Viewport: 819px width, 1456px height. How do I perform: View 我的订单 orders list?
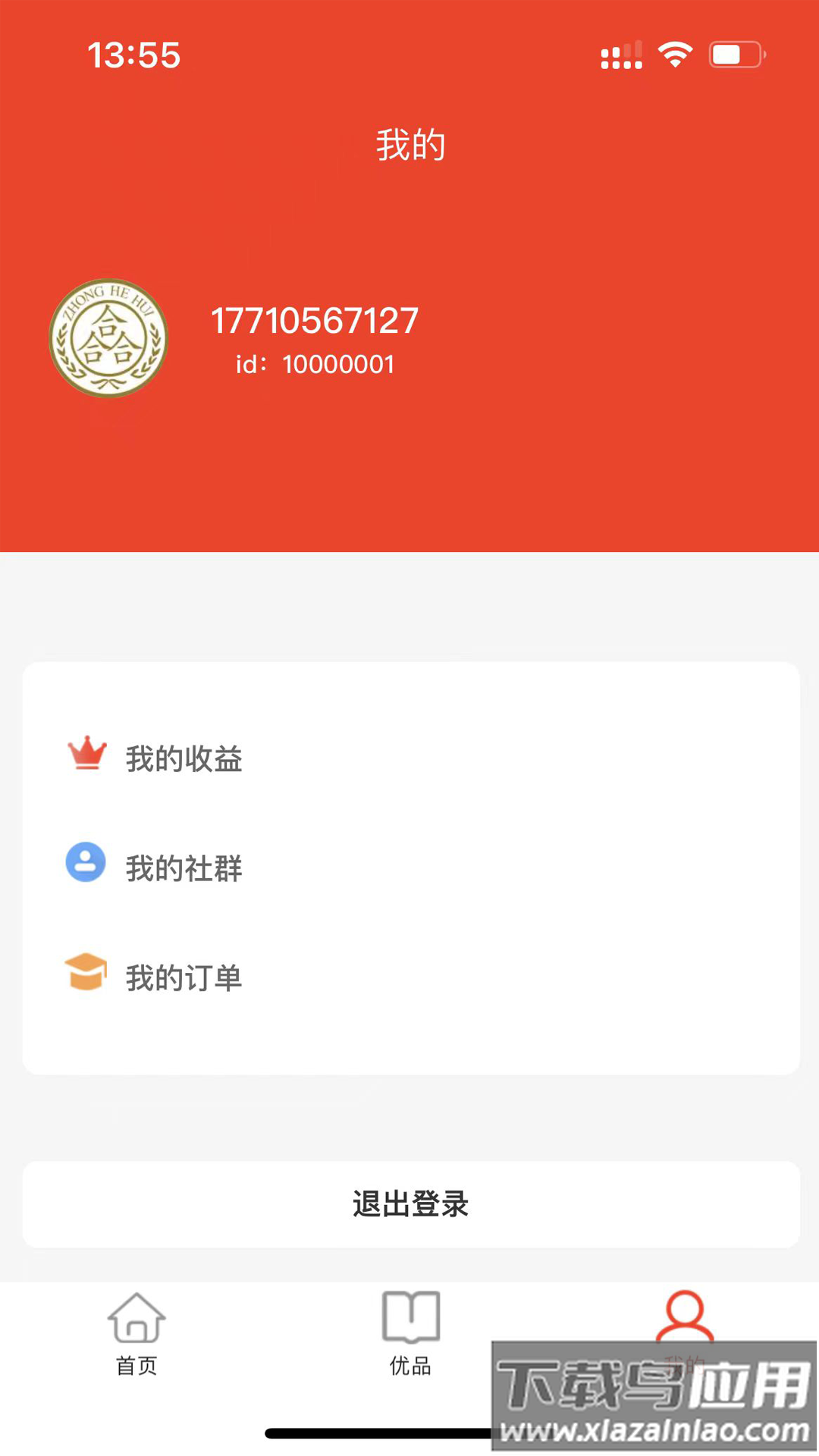click(184, 978)
